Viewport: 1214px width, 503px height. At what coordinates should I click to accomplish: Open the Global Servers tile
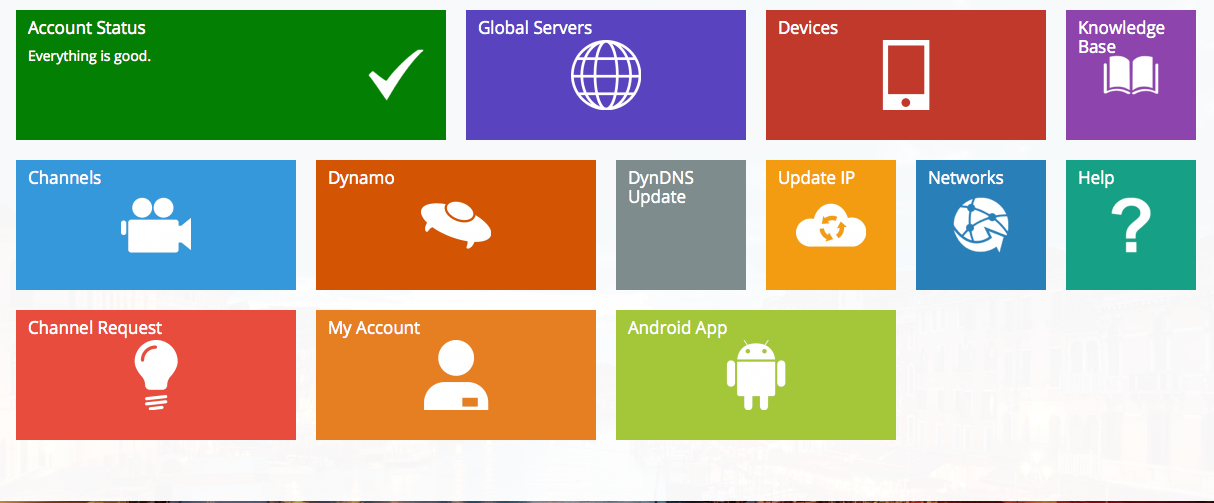pyautogui.click(x=605, y=75)
